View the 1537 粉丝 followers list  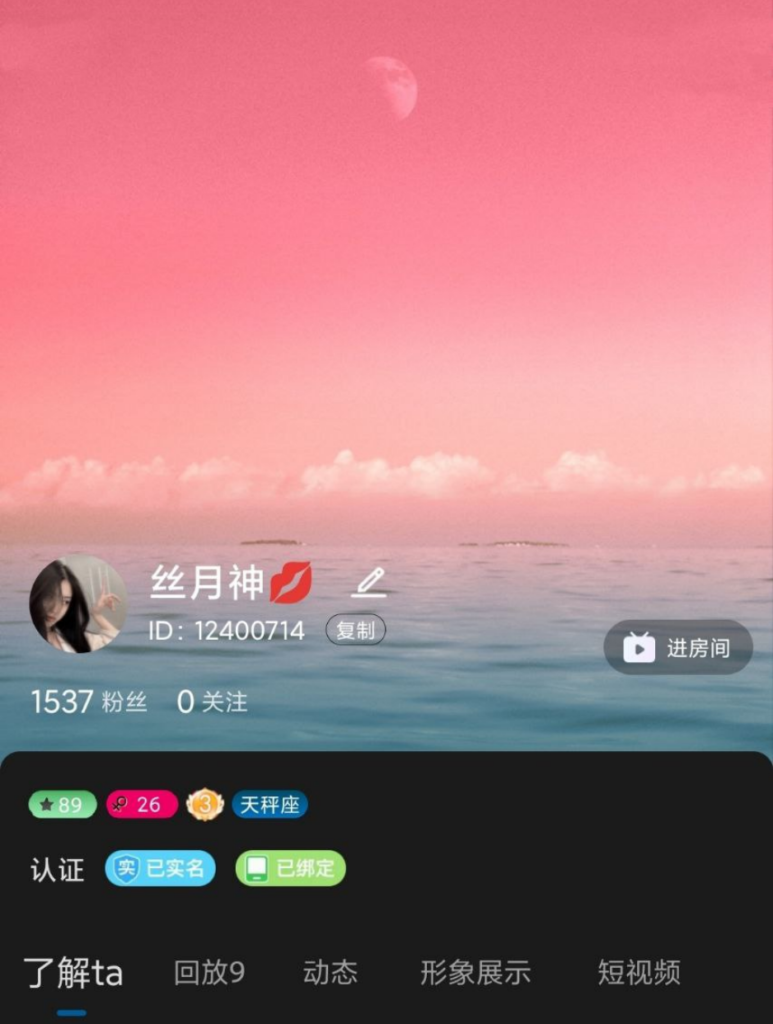point(89,702)
